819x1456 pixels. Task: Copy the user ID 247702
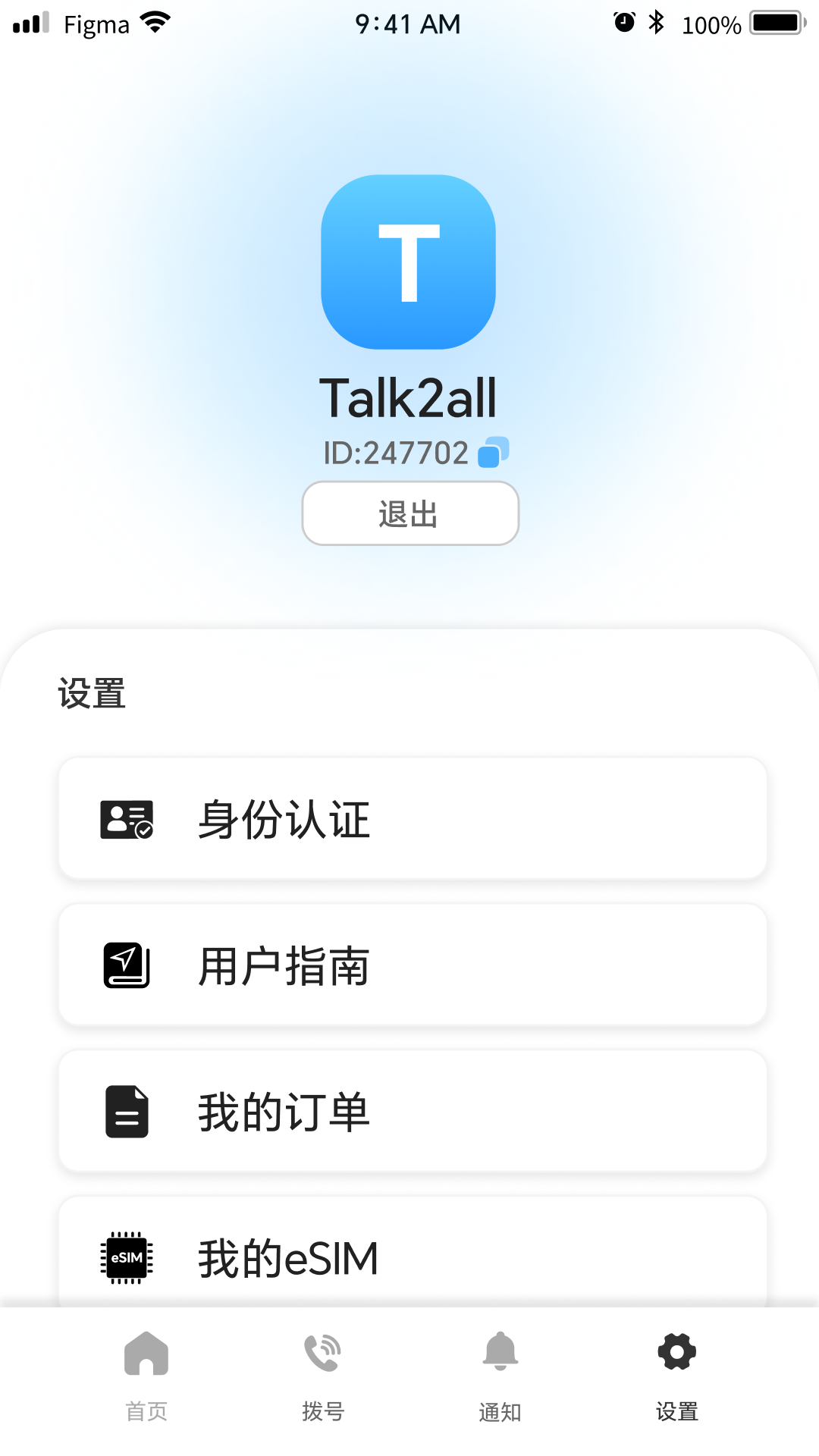(493, 453)
